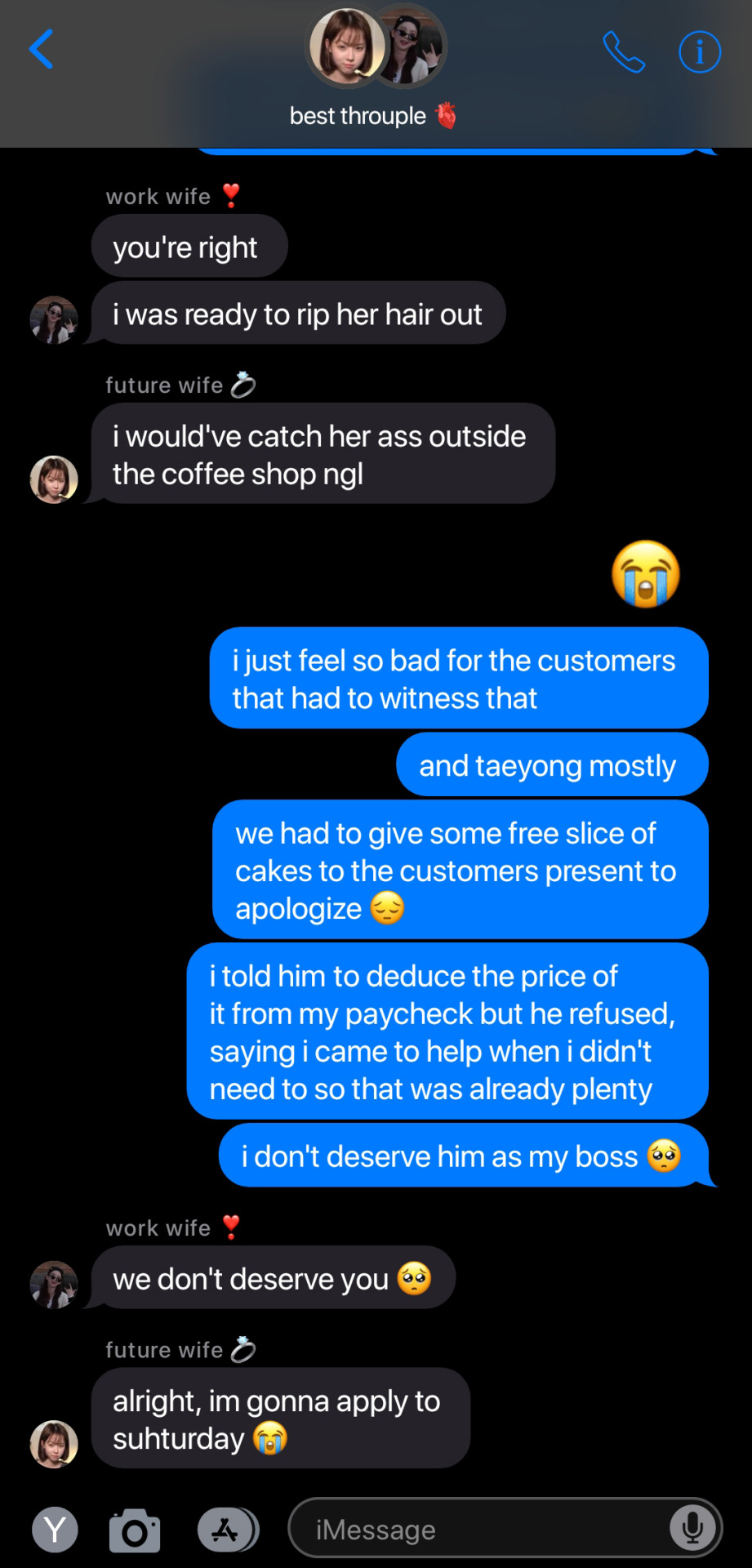Tap the Y icon beside the camera
Image resolution: width=752 pixels, height=1568 pixels.
point(55,1530)
